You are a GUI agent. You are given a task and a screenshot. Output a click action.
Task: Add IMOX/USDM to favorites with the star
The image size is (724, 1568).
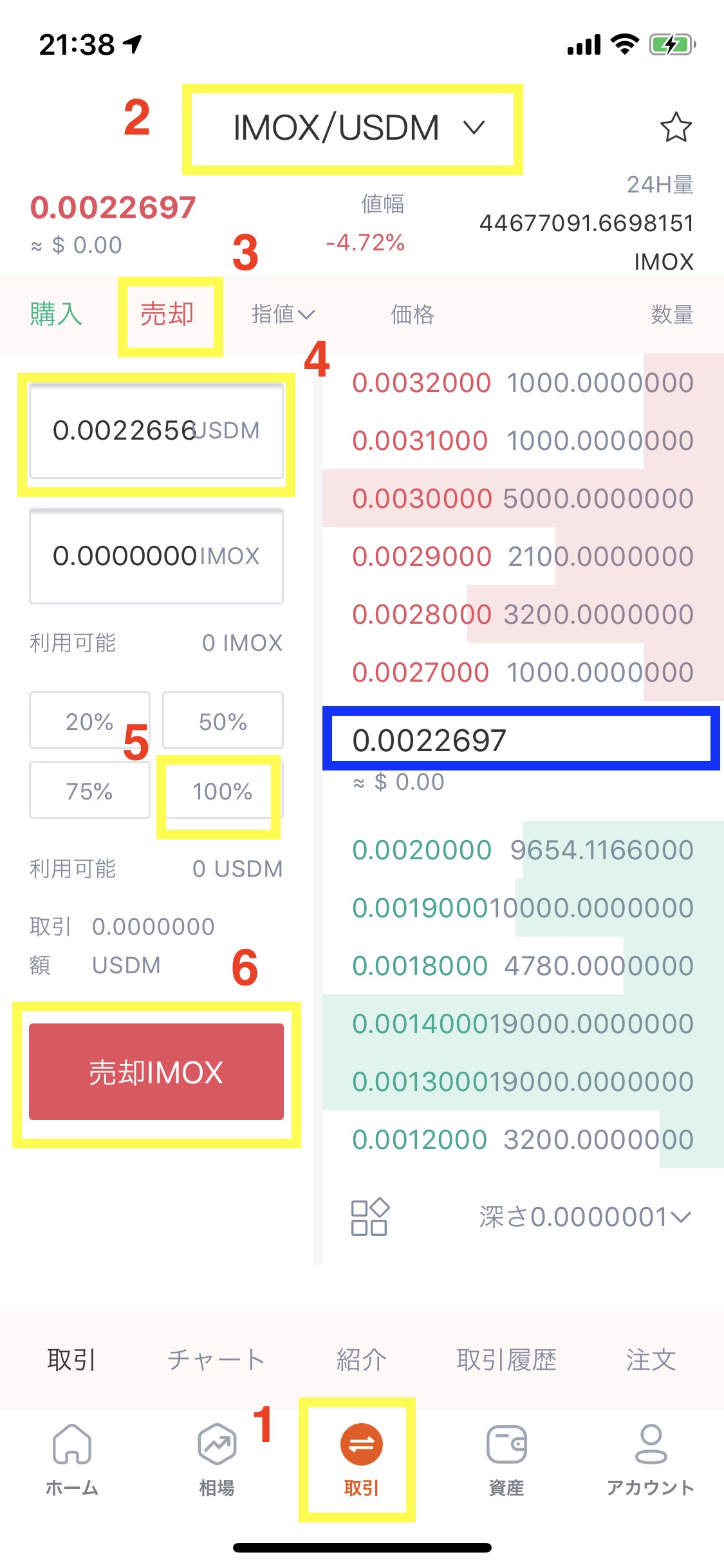pyautogui.click(x=676, y=127)
